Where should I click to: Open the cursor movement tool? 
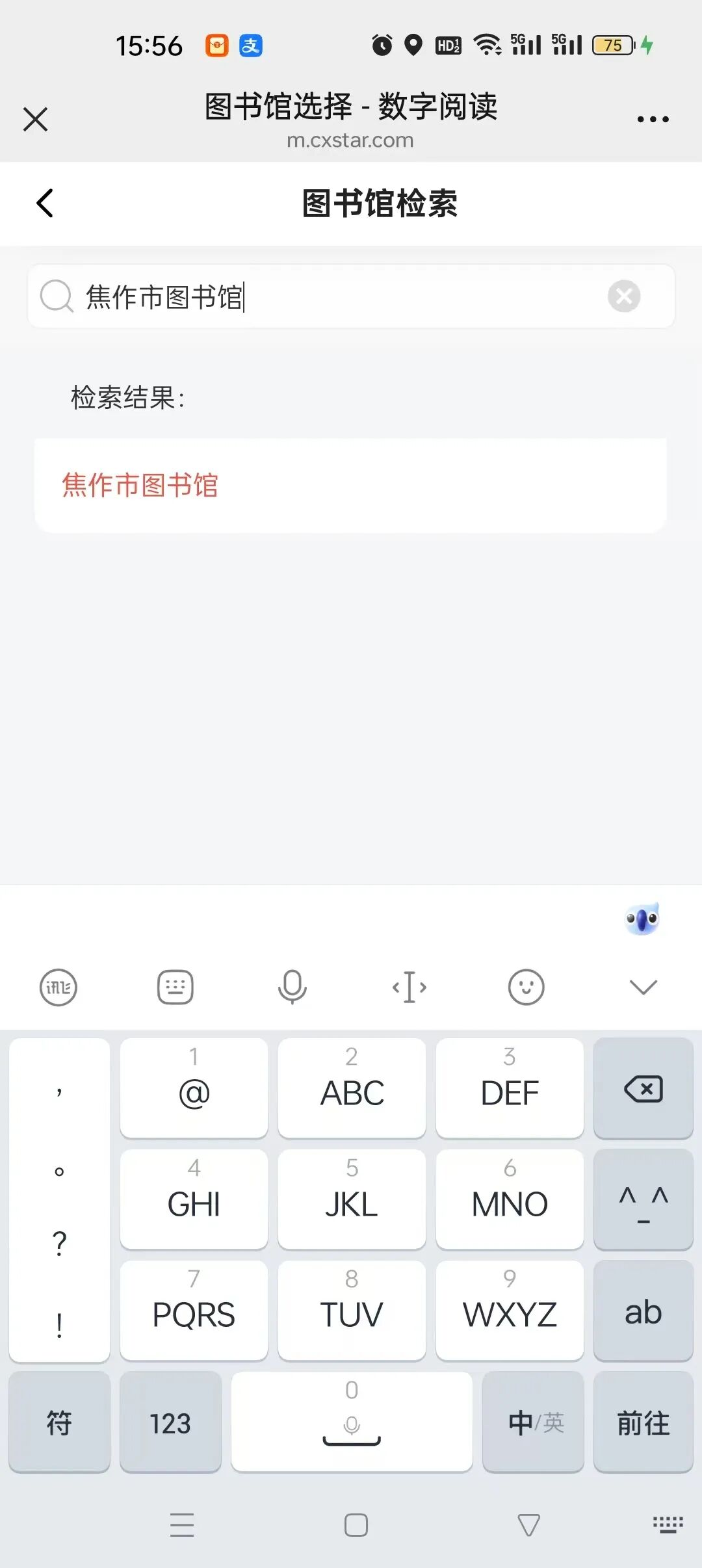coord(409,987)
